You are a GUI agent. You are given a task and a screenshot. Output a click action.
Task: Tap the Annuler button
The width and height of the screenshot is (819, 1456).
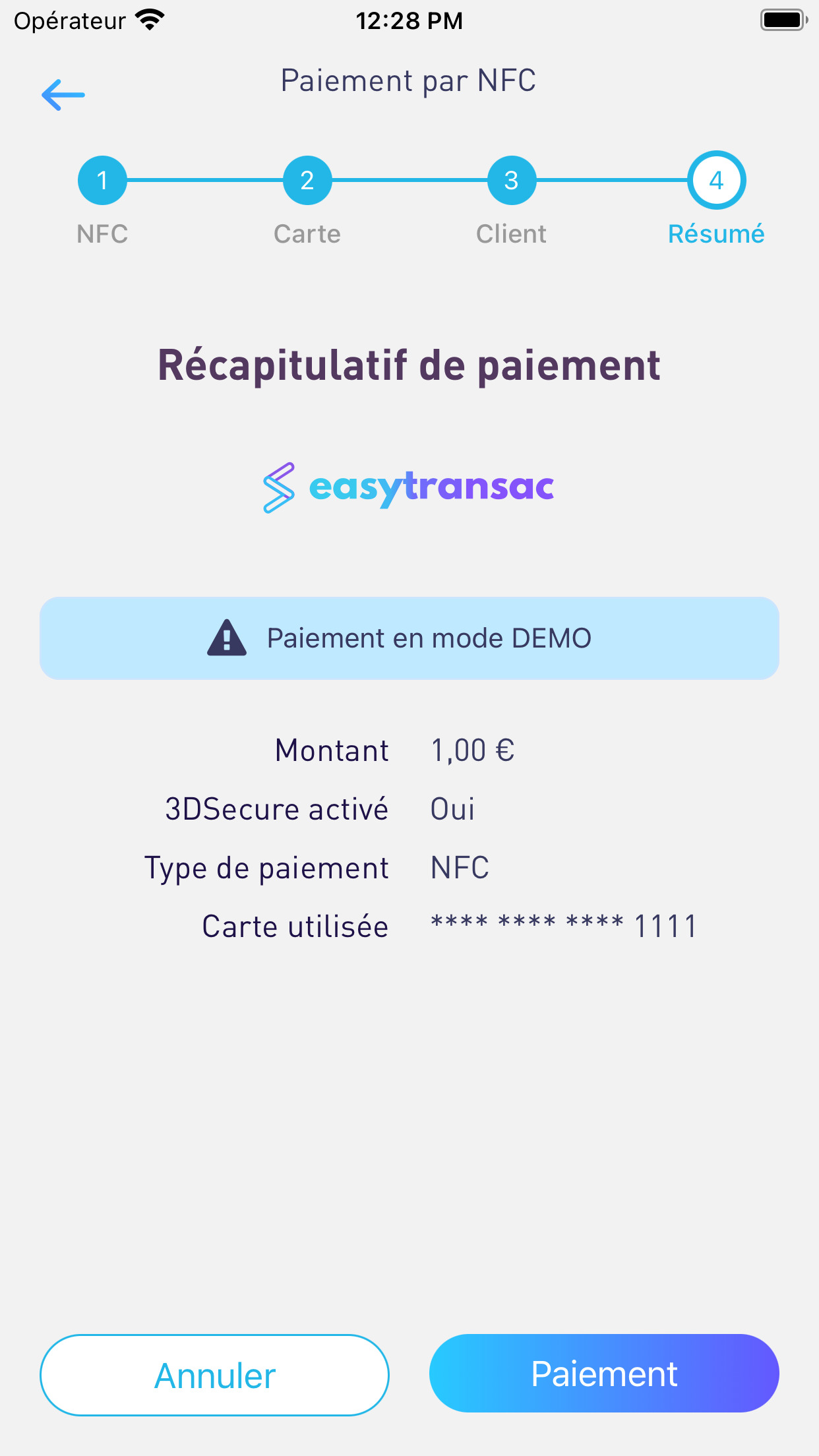click(x=214, y=1375)
